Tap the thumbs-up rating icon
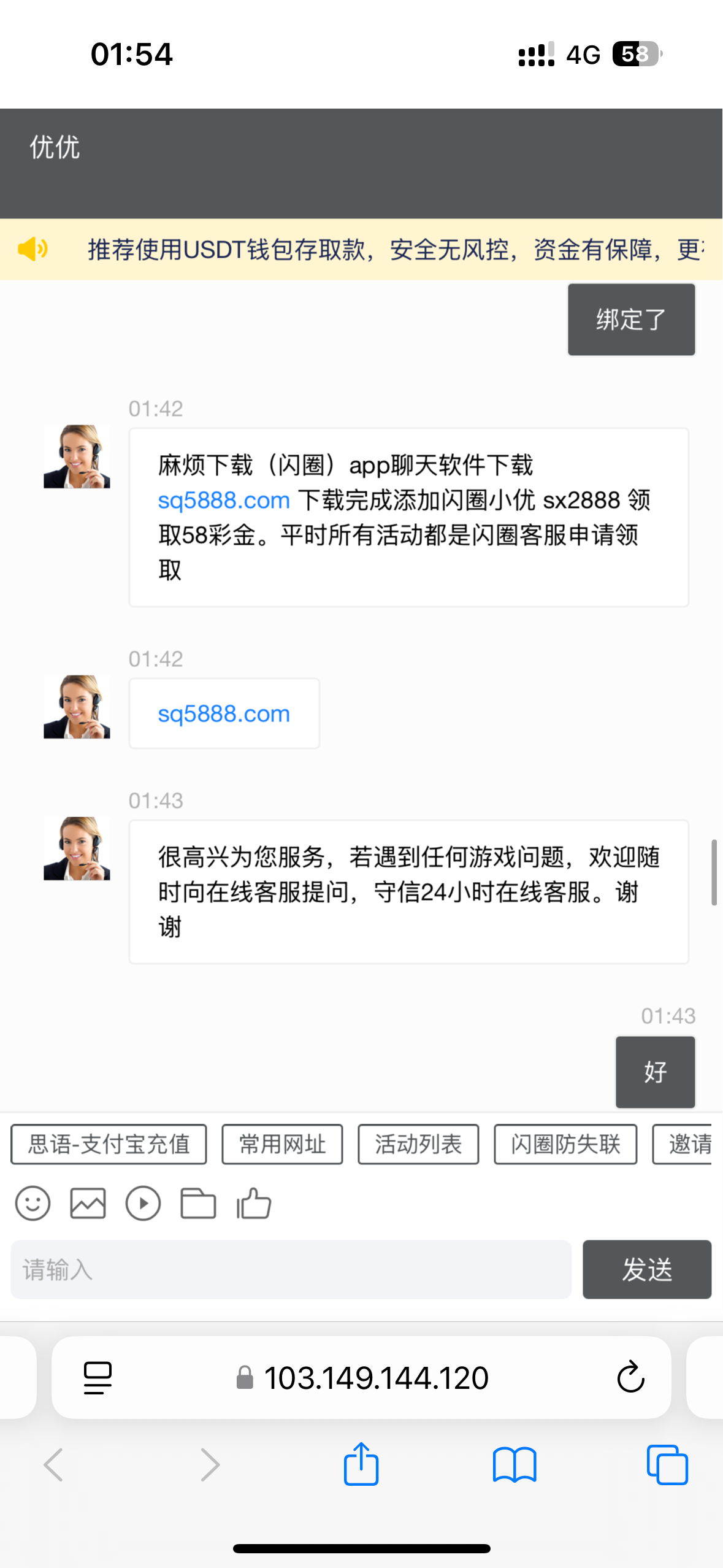 254,1204
